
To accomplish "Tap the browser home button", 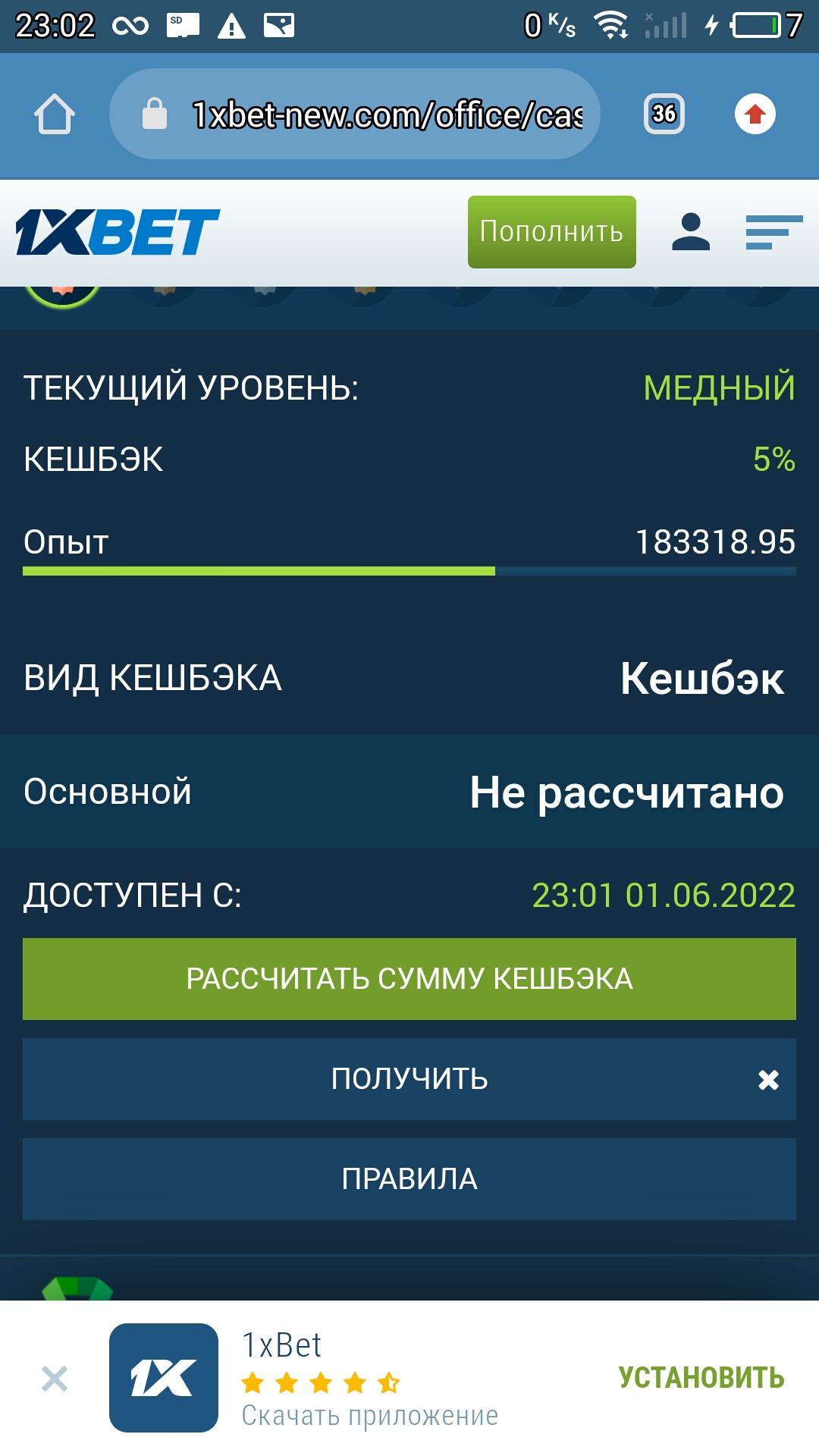I will point(56,114).
